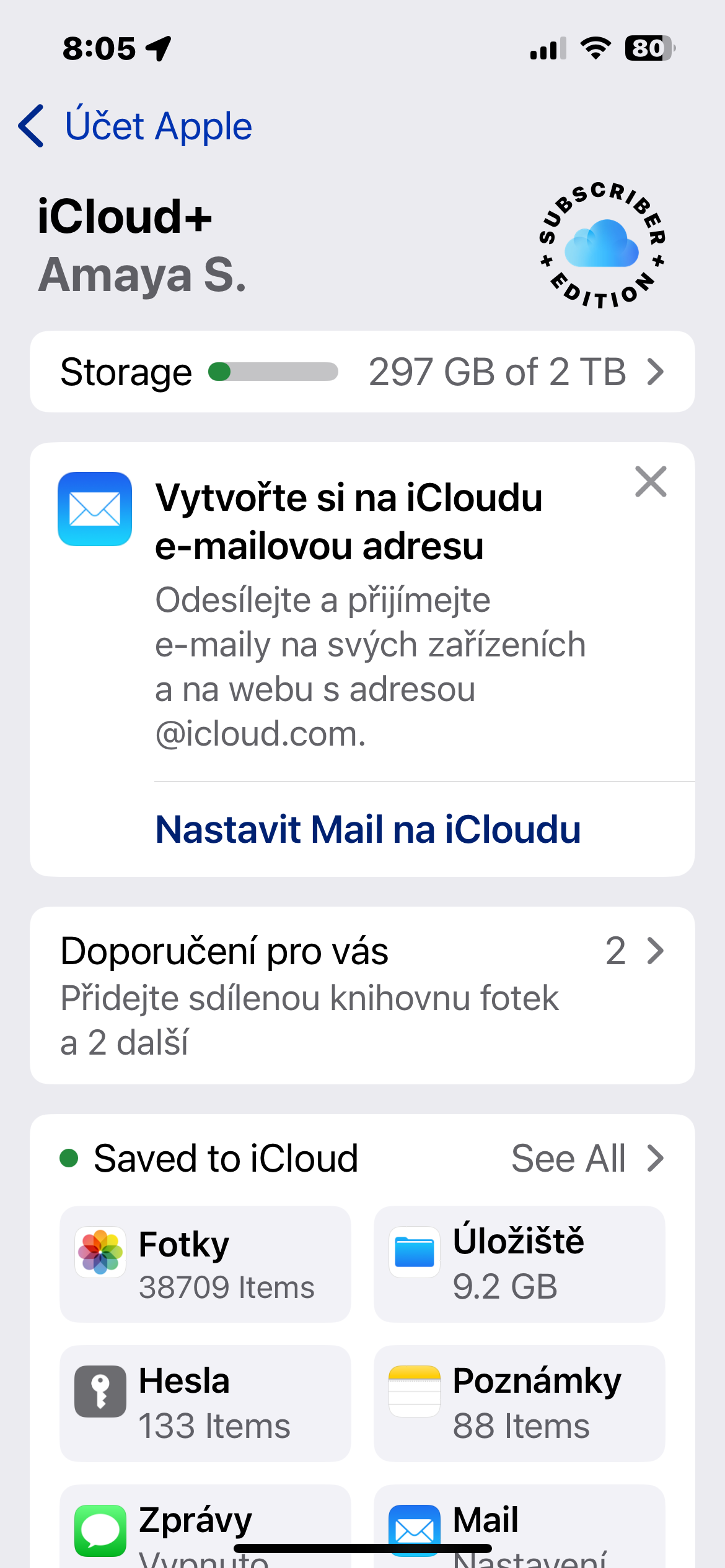Dismiss the iCloud e-mail address banner
725x1568 pixels.
(x=651, y=482)
